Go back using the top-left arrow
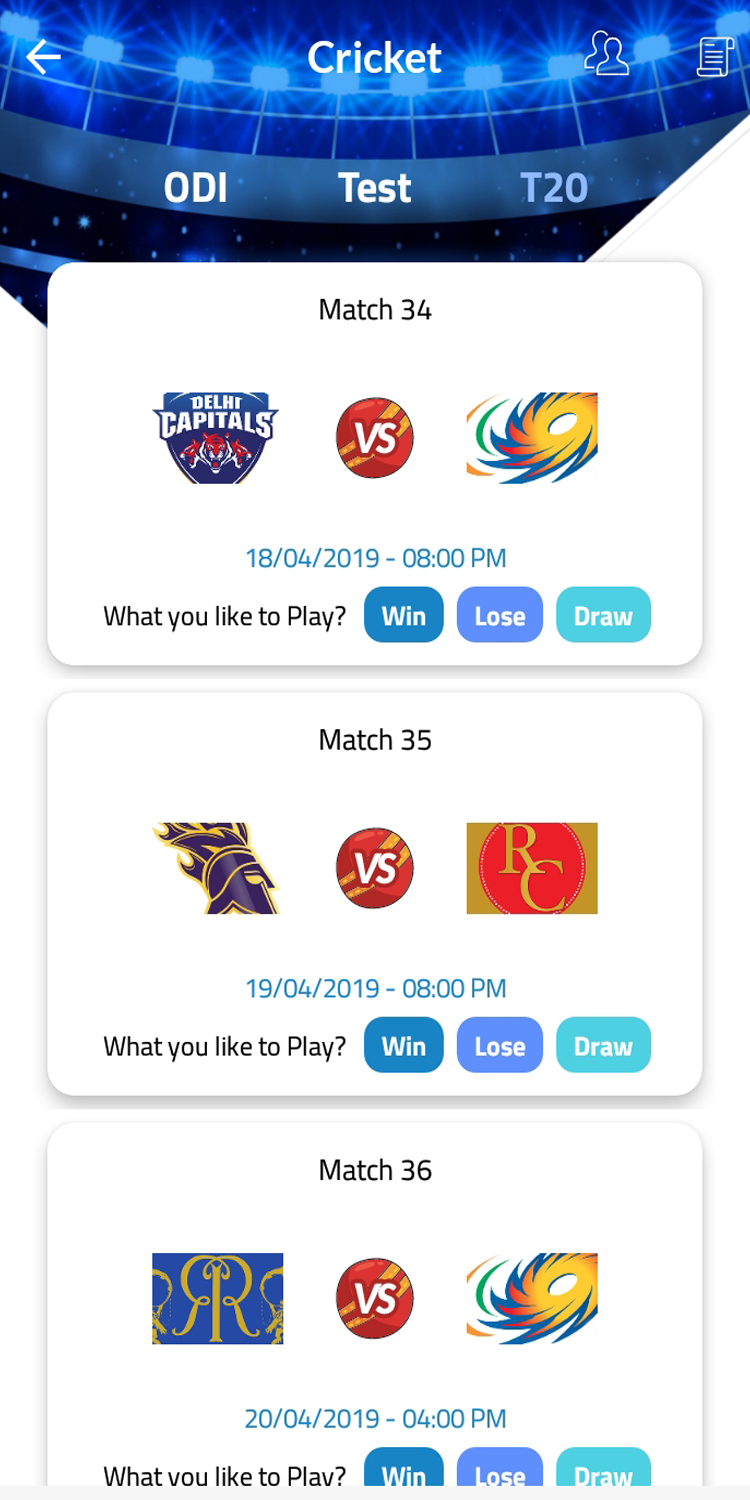This screenshot has width=750, height=1500. click(44, 57)
